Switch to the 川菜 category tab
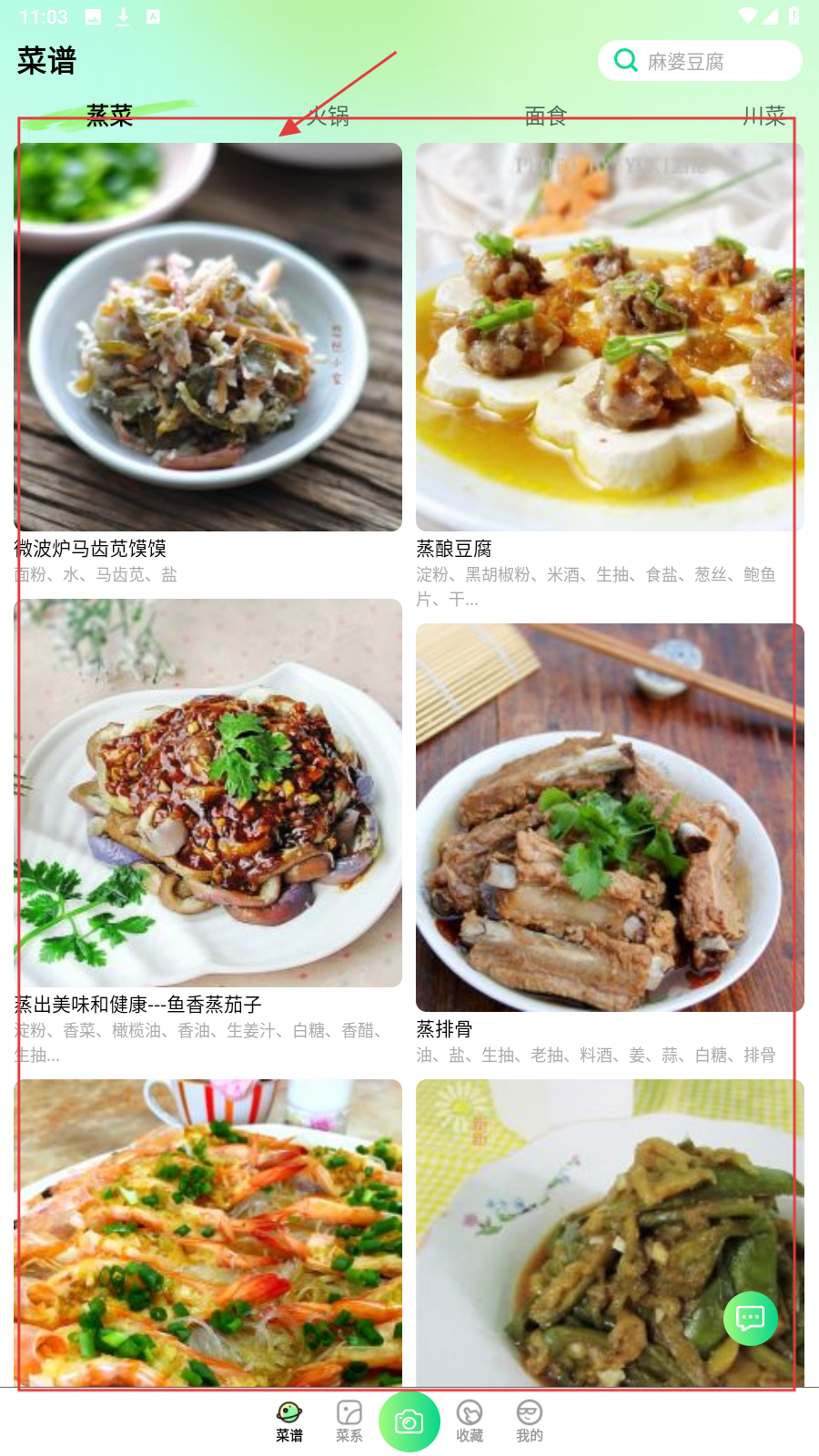Viewport: 819px width, 1456px height. pyautogui.click(x=763, y=116)
